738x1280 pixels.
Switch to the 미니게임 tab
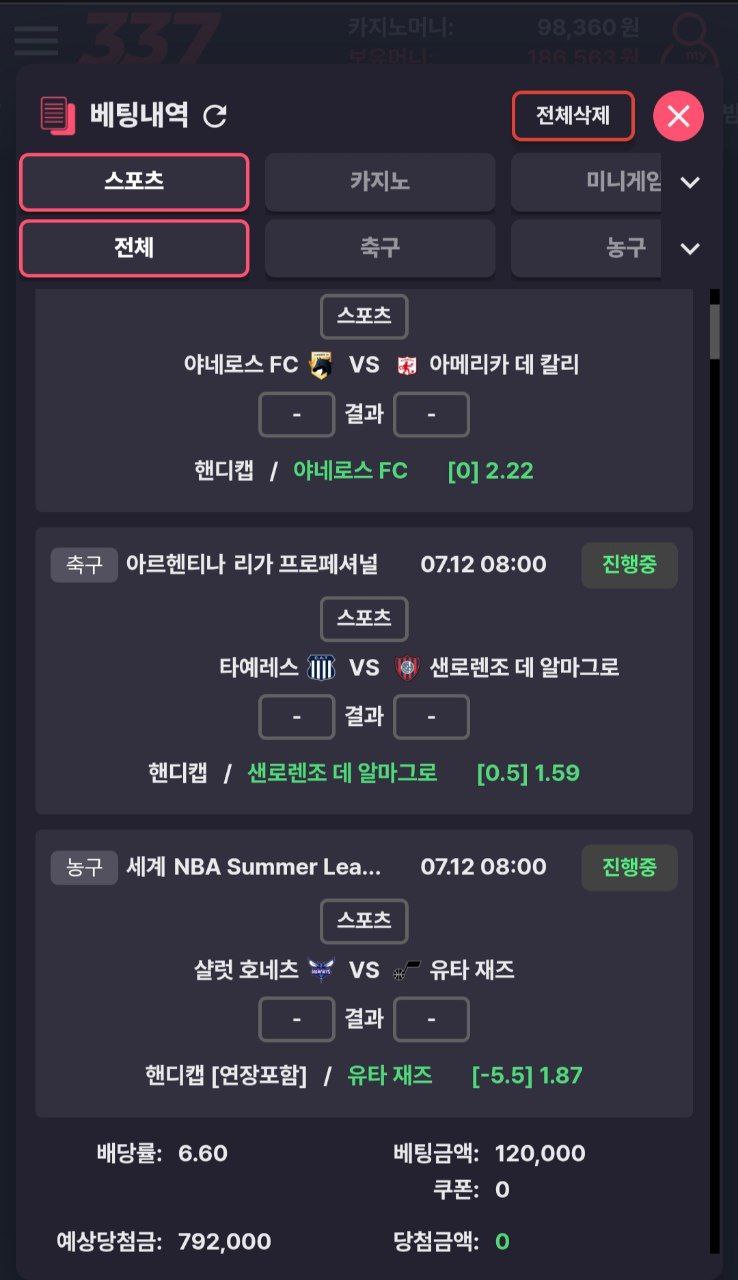point(586,182)
